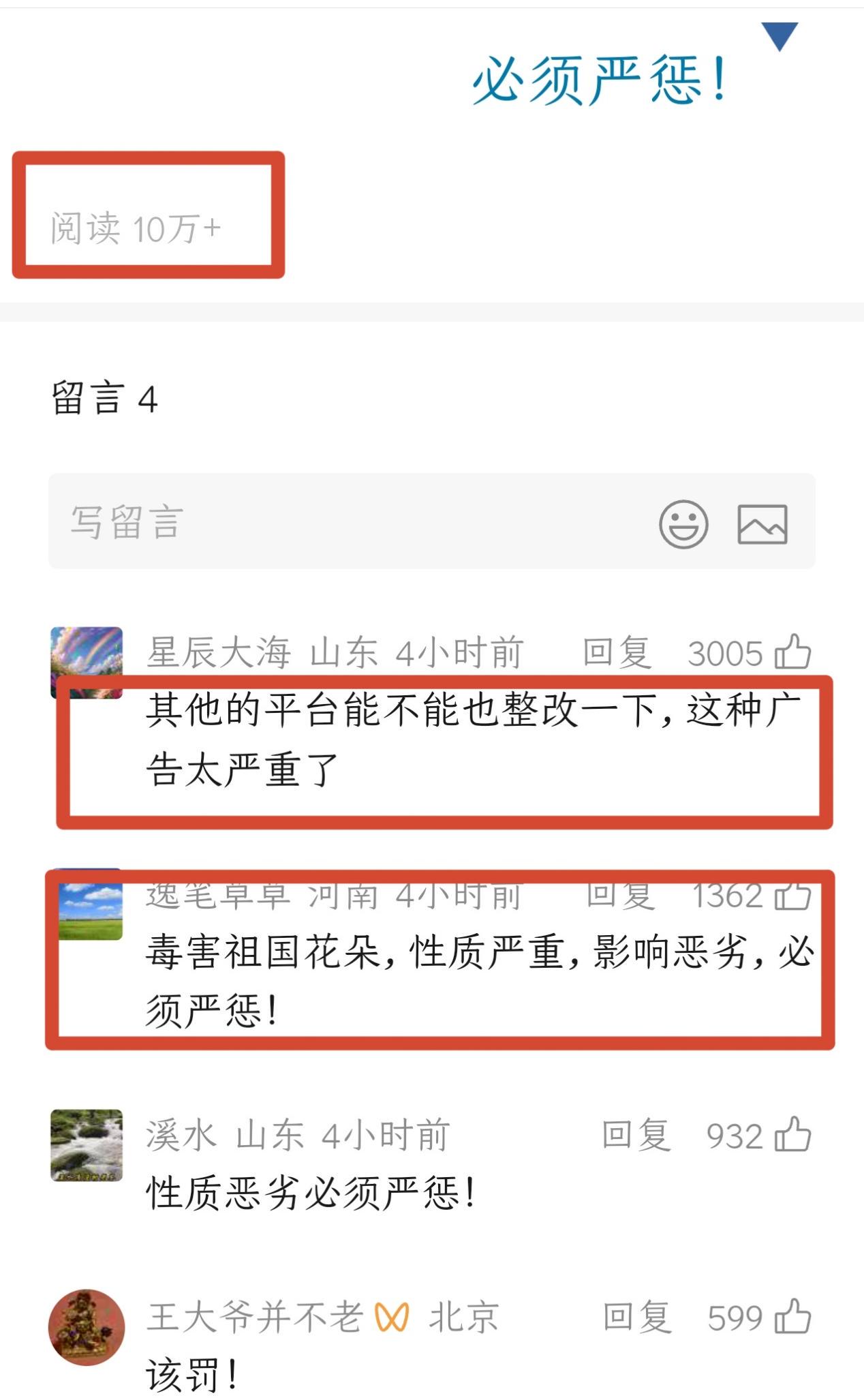Open the emoji picker in 写留言
The height and width of the screenshot is (1400, 864).
tap(683, 523)
